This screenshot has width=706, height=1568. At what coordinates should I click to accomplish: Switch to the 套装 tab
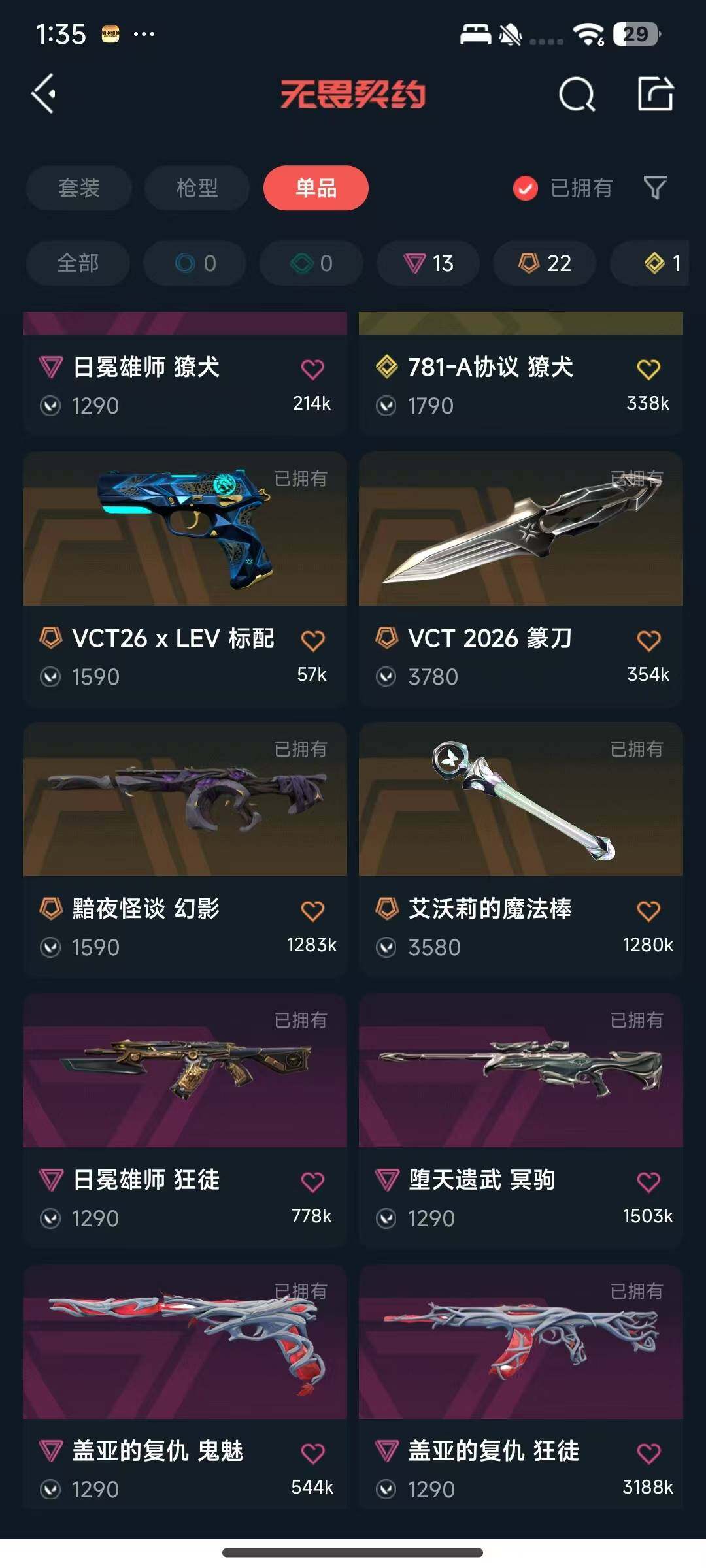click(x=79, y=188)
